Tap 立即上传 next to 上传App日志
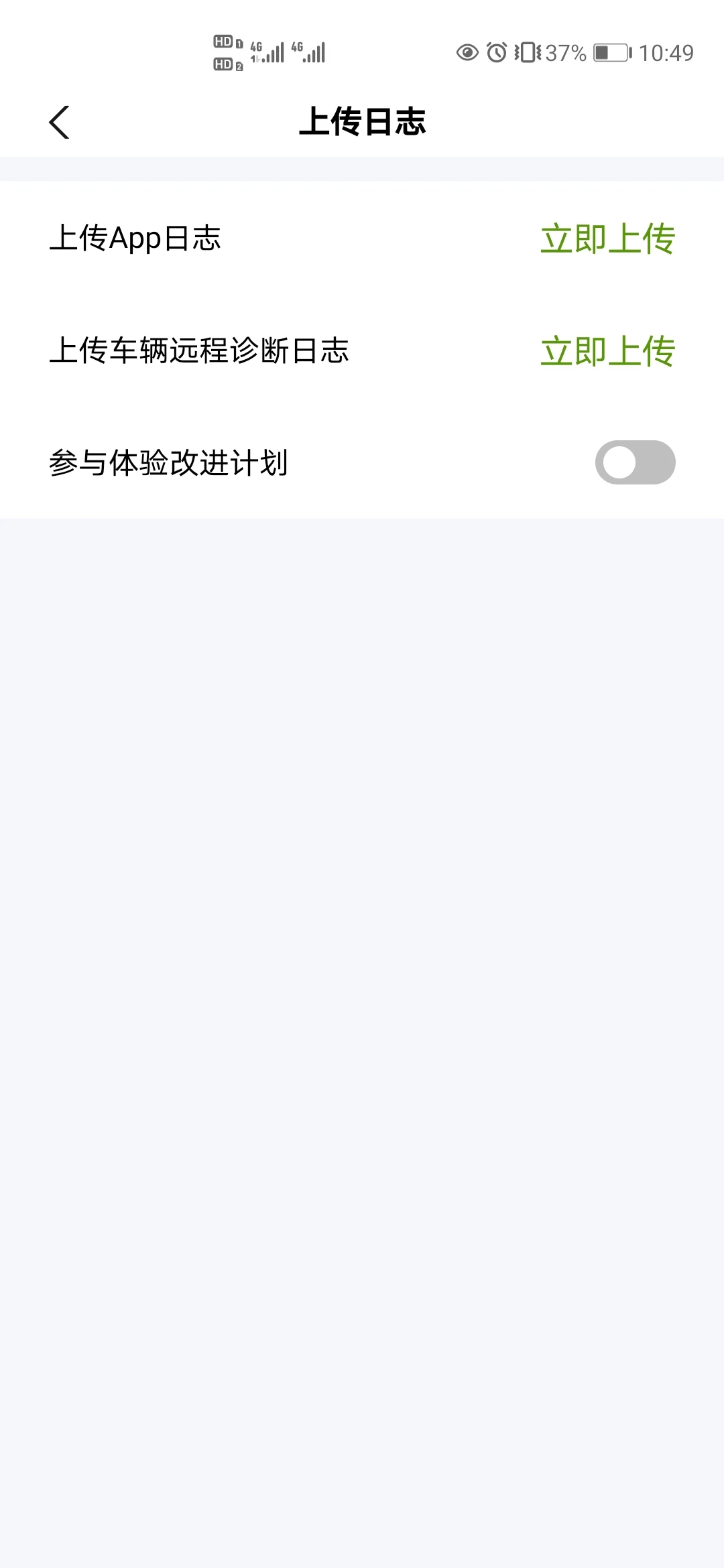Viewport: 724px width, 1568px height. (x=607, y=239)
